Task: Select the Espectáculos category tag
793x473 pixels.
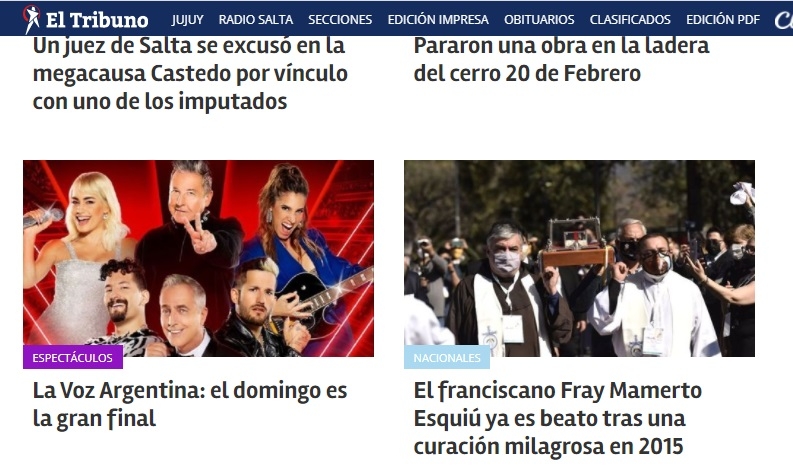Action: (73, 357)
